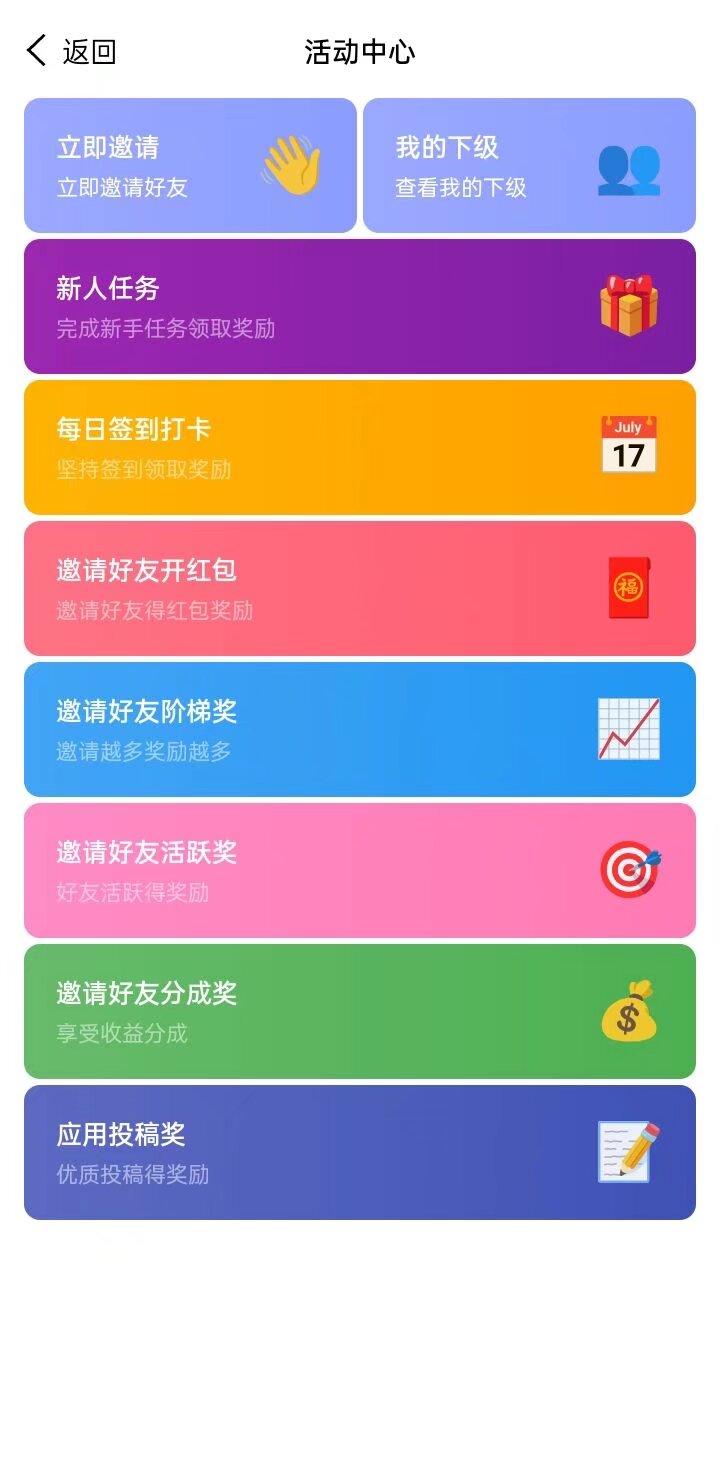
Task: Open 邀请好友阶梯奖 card
Action: tap(360, 729)
